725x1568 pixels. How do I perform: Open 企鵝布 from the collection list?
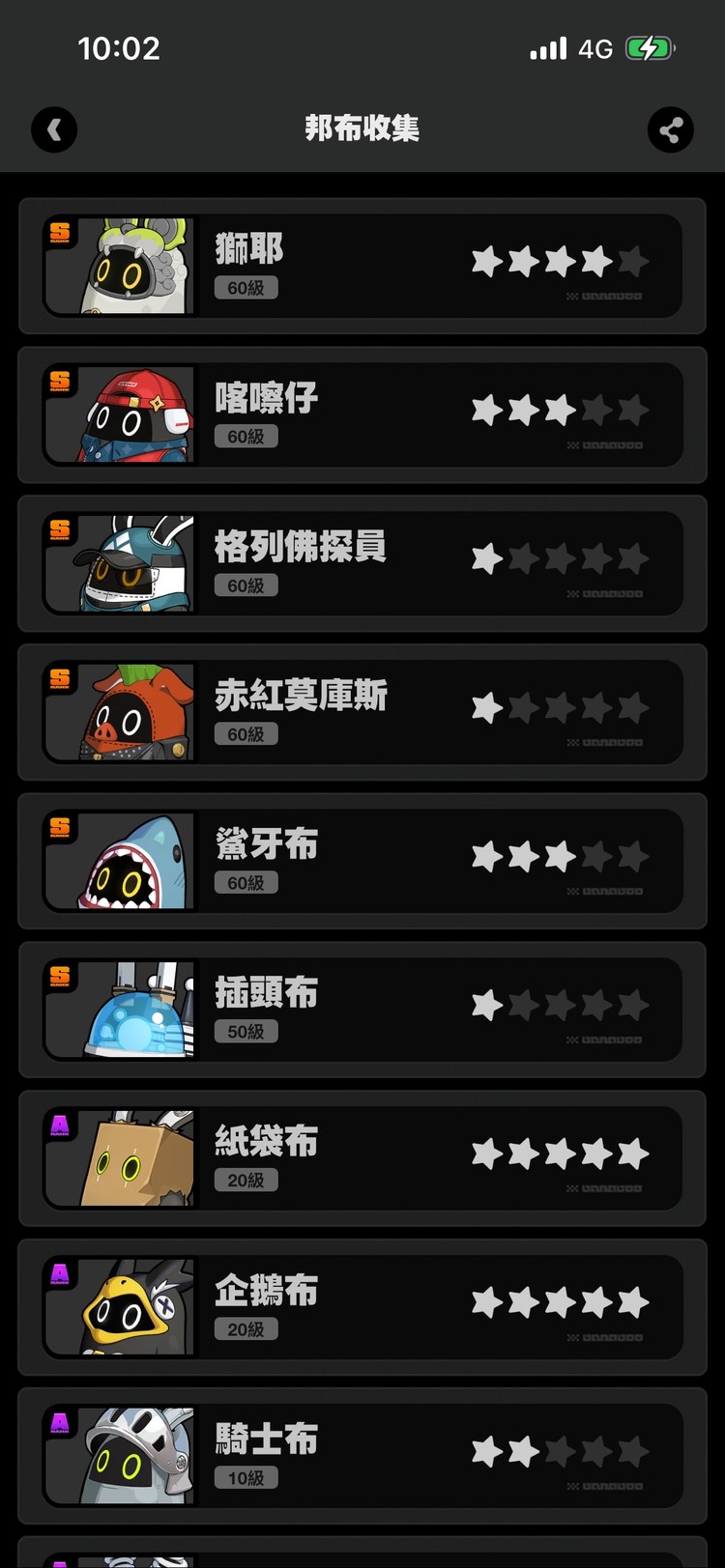(362, 1306)
